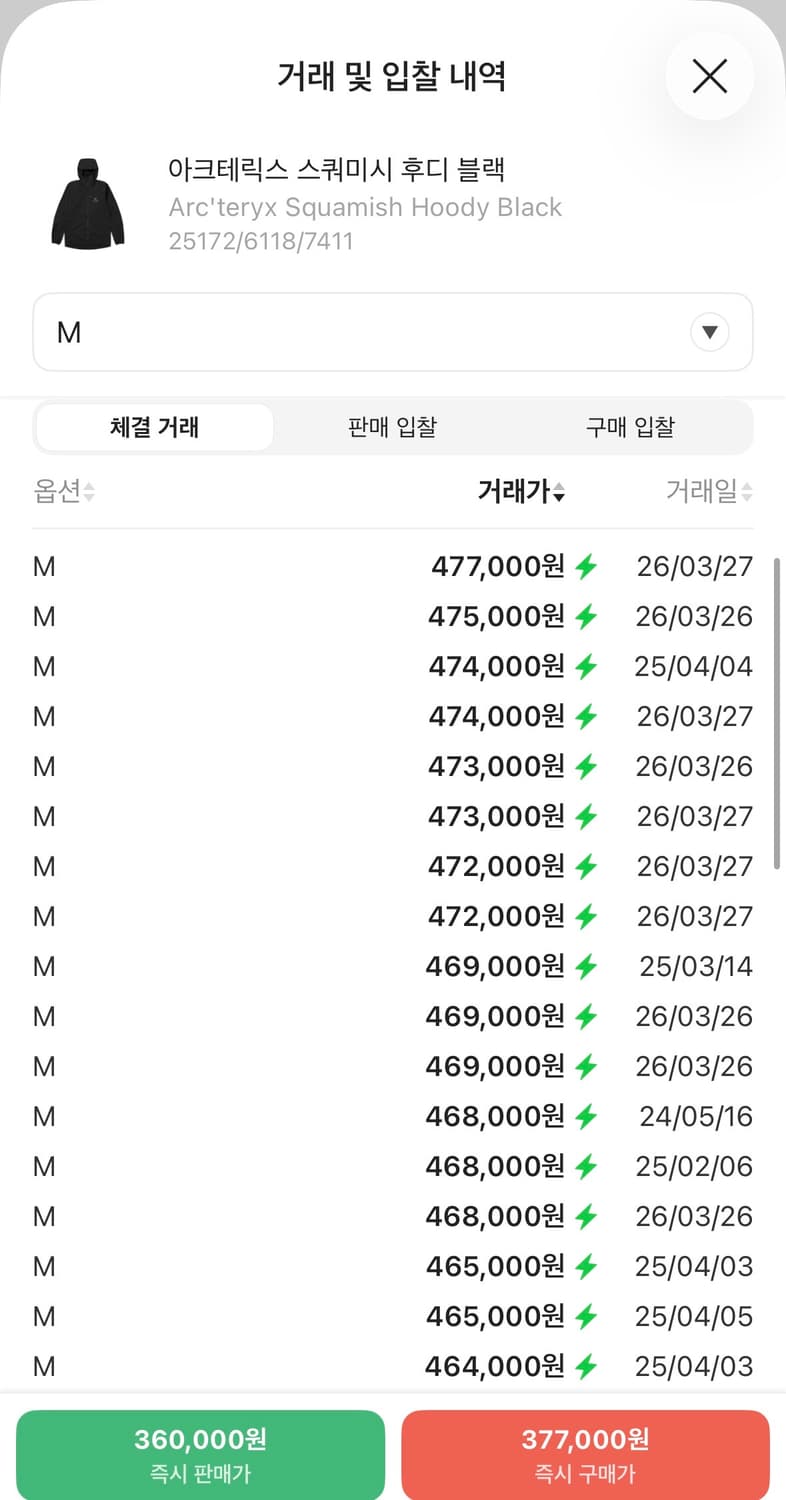
Task: Toggle sort order on the 거래일 column
Action: pyautogui.click(x=706, y=491)
